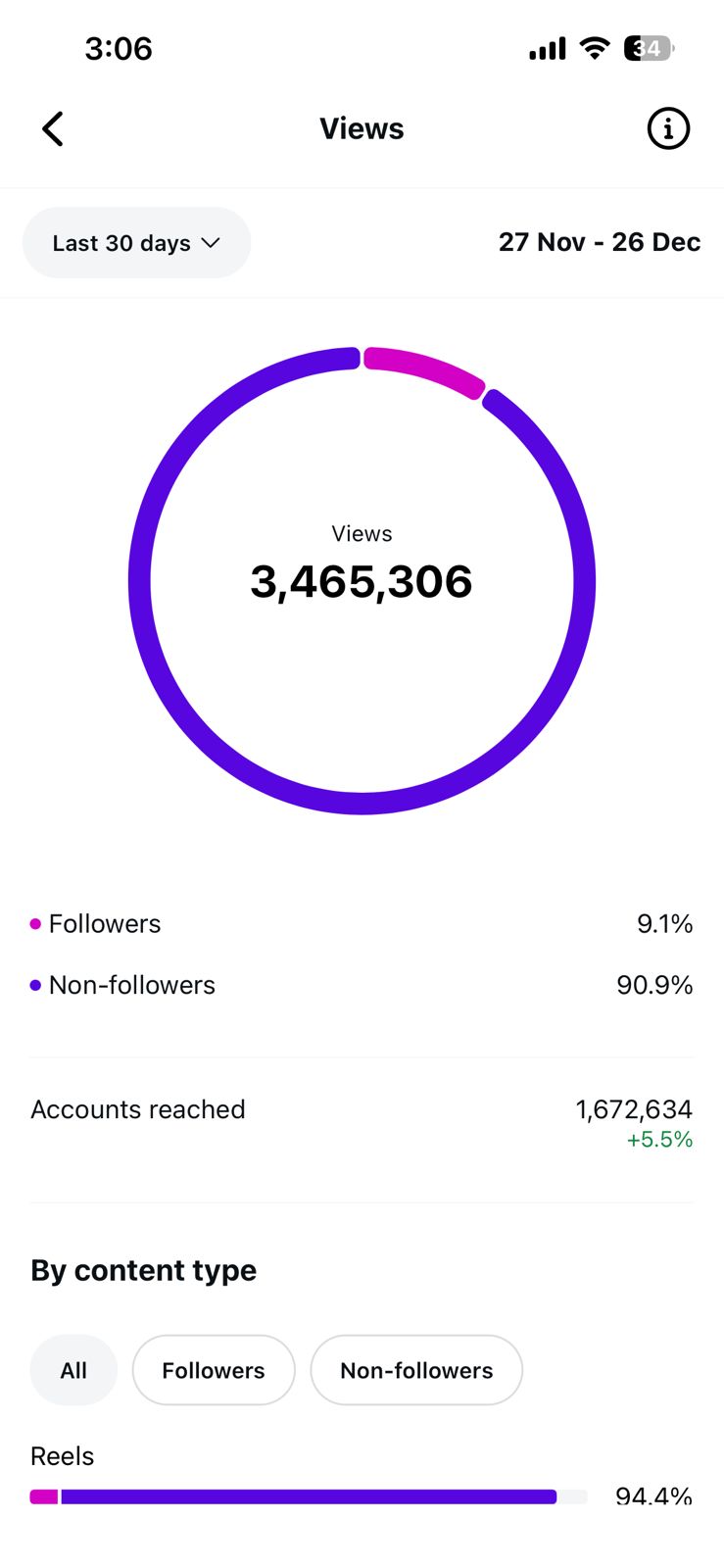The width and height of the screenshot is (724, 1568).
Task: Open the info icon about Views
Action: point(668,128)
